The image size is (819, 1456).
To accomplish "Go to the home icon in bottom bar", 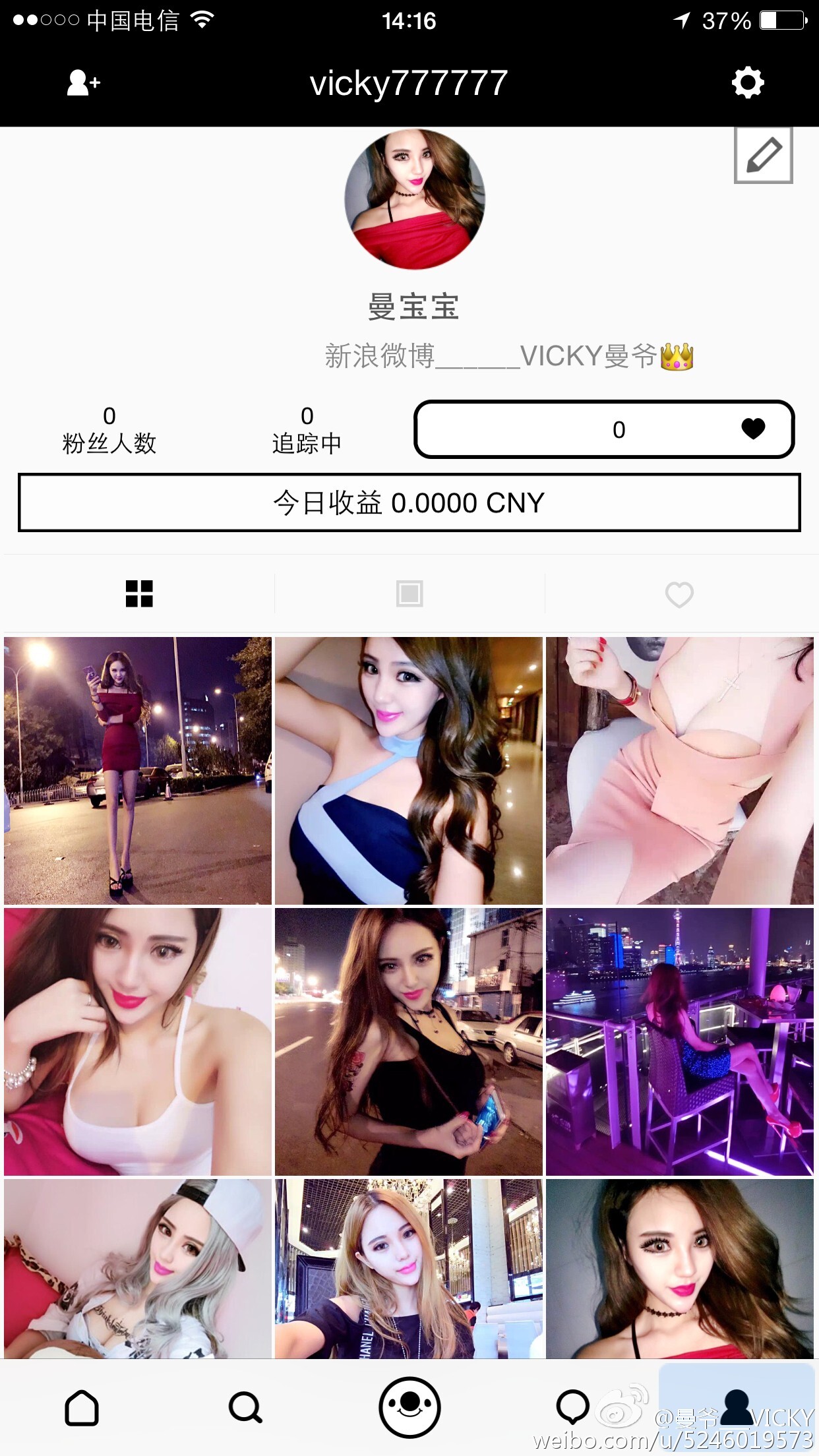I will coord(82,1407).
